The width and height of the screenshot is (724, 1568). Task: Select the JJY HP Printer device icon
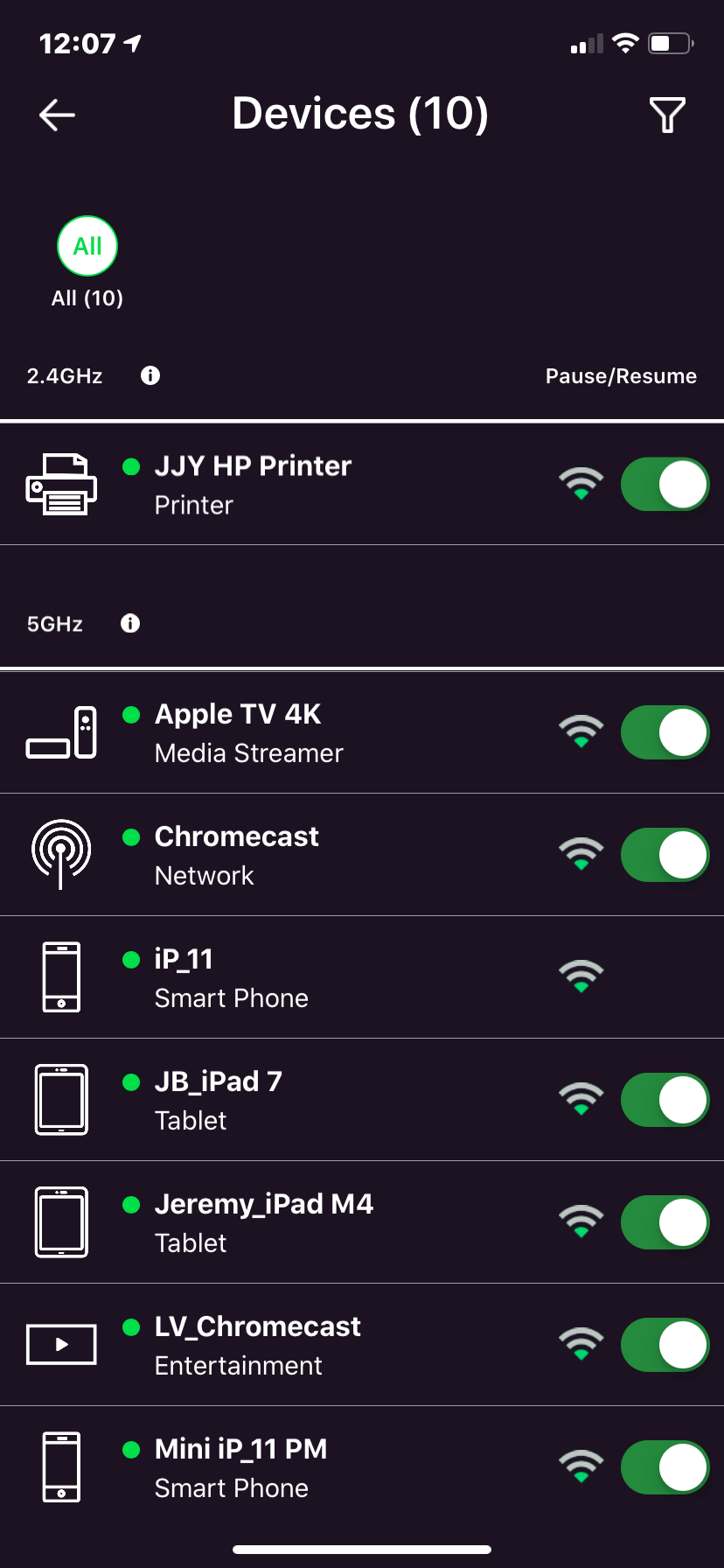point(63,484)
